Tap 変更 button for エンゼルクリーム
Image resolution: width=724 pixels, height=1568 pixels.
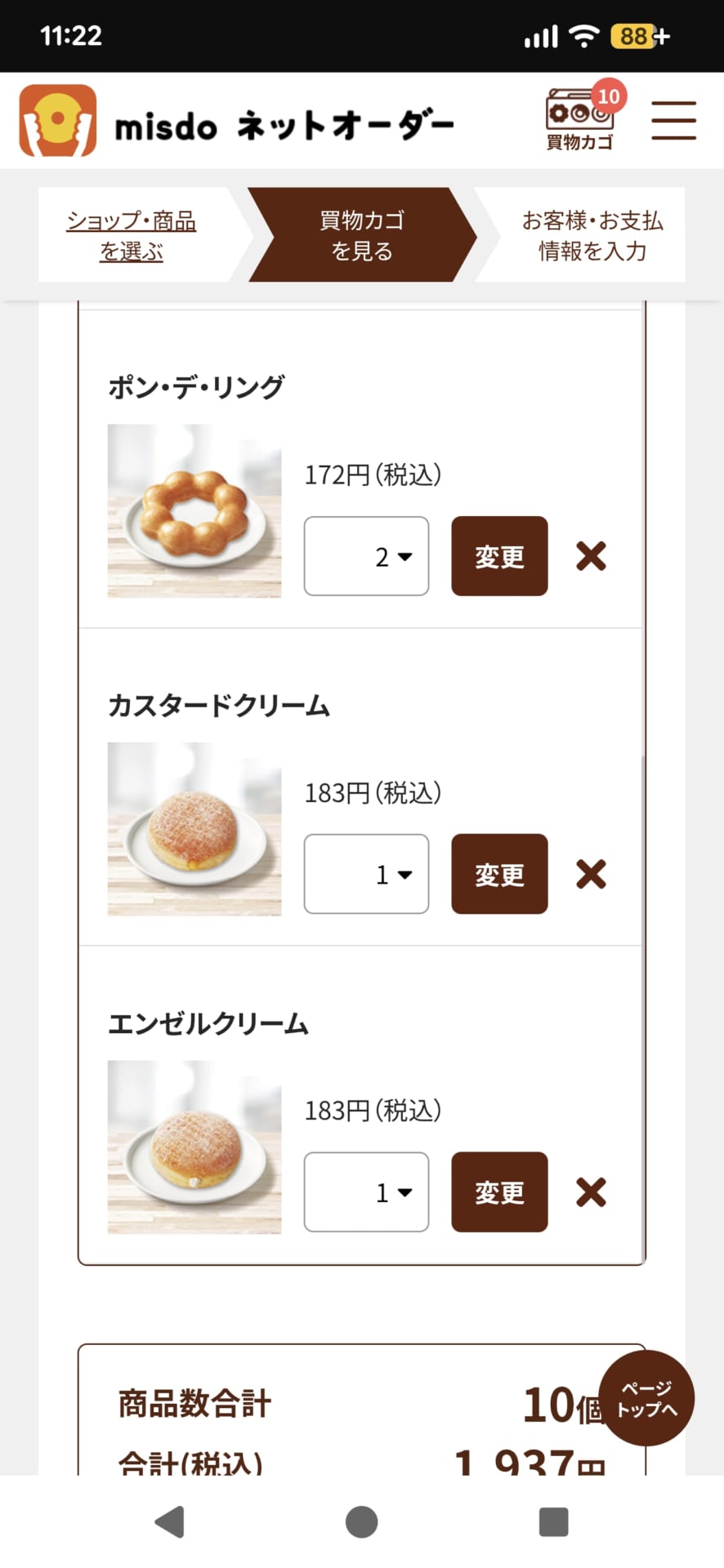[499, 1192]
